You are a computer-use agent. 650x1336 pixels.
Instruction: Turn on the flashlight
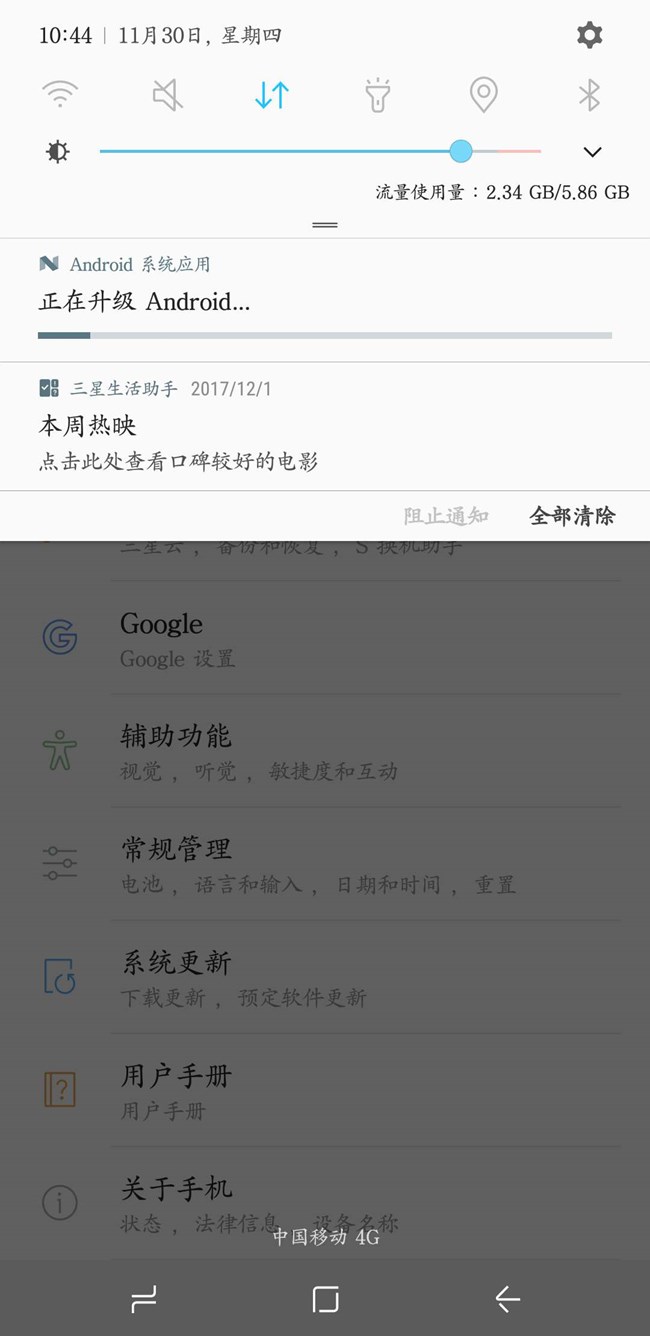[x=377, y=96]
